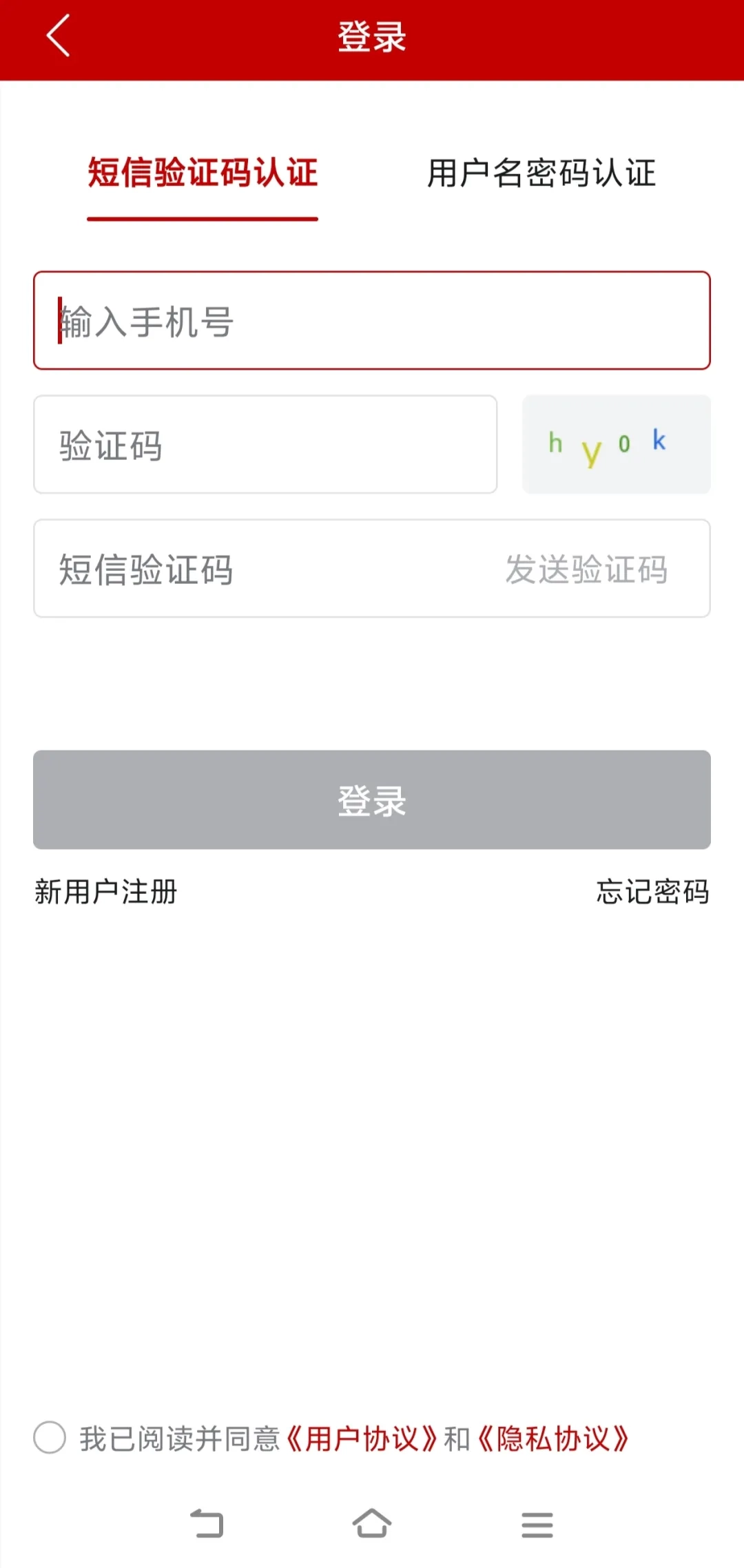Select the 短信验证码认证 tab

click(x=203, y=173)
